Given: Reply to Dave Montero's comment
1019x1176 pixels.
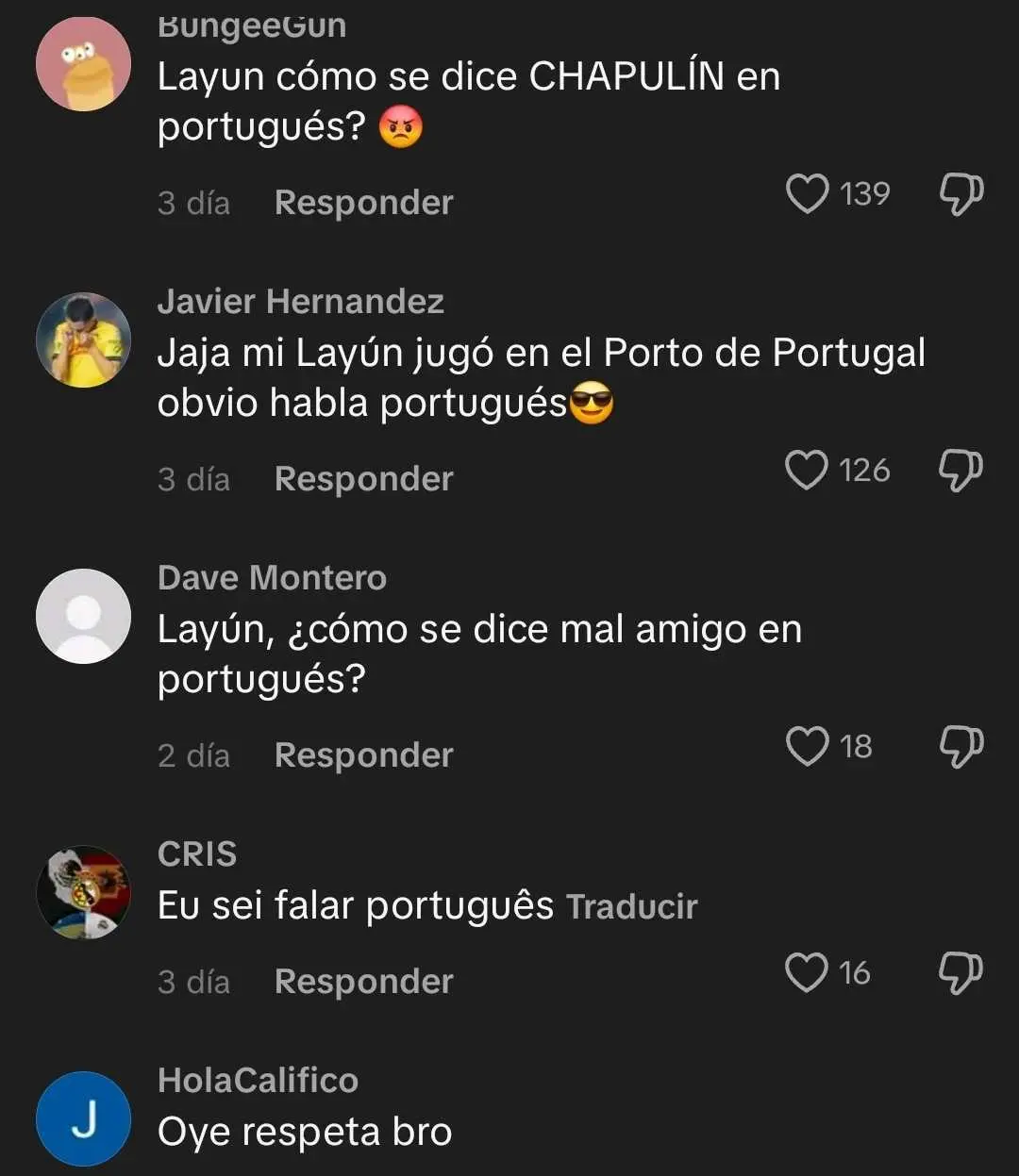Looking at the screenshot, I should point(363,755).
